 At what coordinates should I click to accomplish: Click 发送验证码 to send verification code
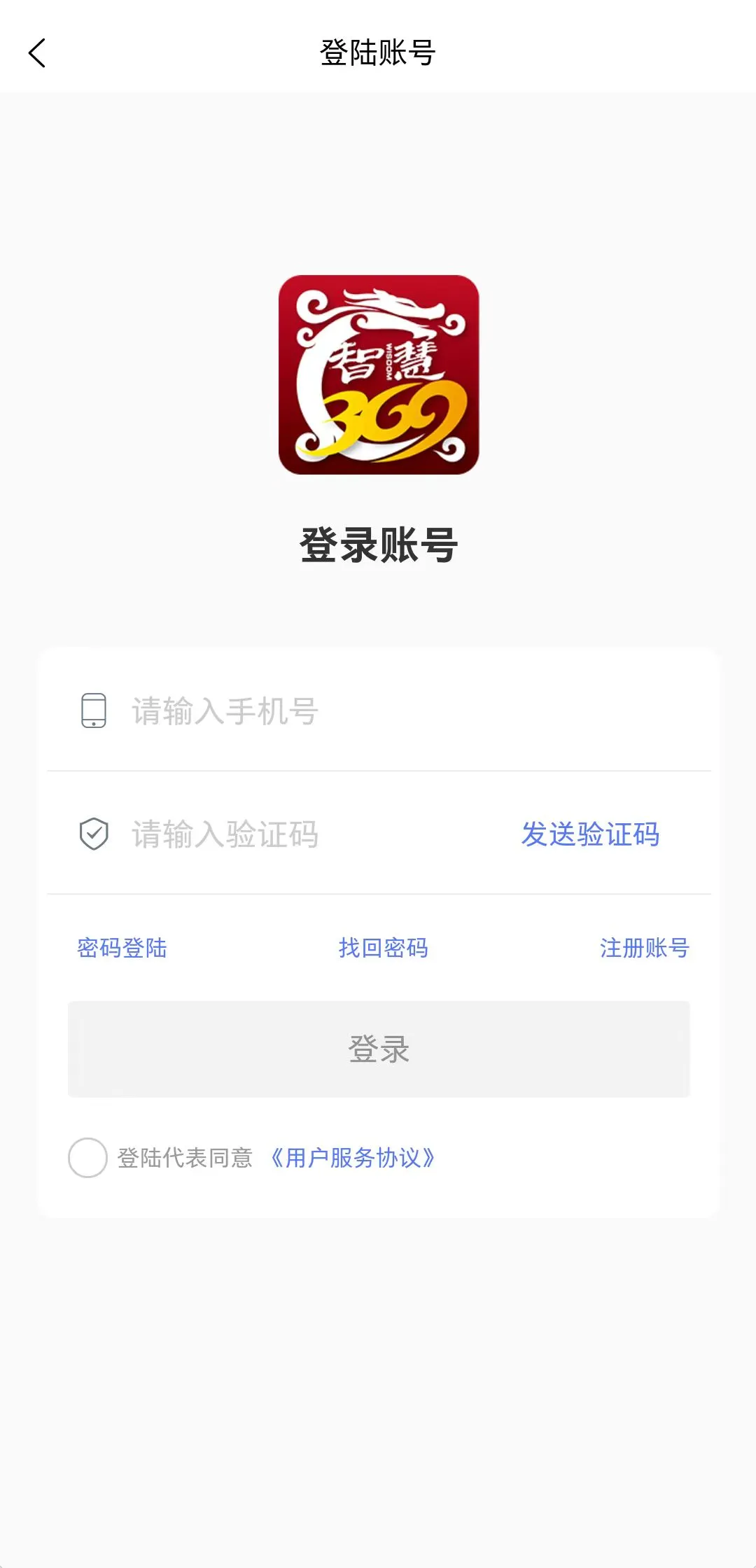[x=590, y=834]
